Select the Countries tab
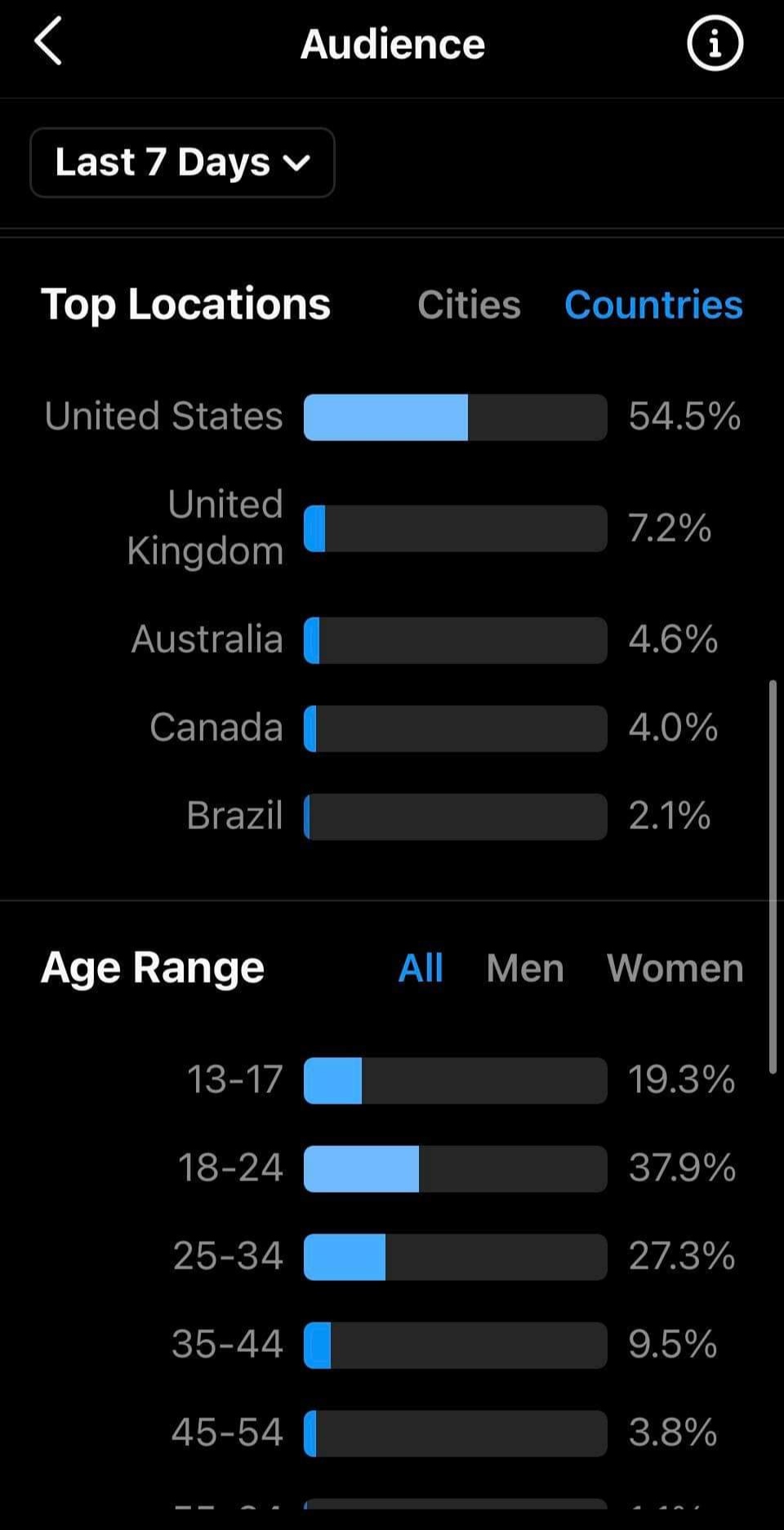The width and height of the screenshot is (784, 1530). pyautogui.click(x=653, y=305)
